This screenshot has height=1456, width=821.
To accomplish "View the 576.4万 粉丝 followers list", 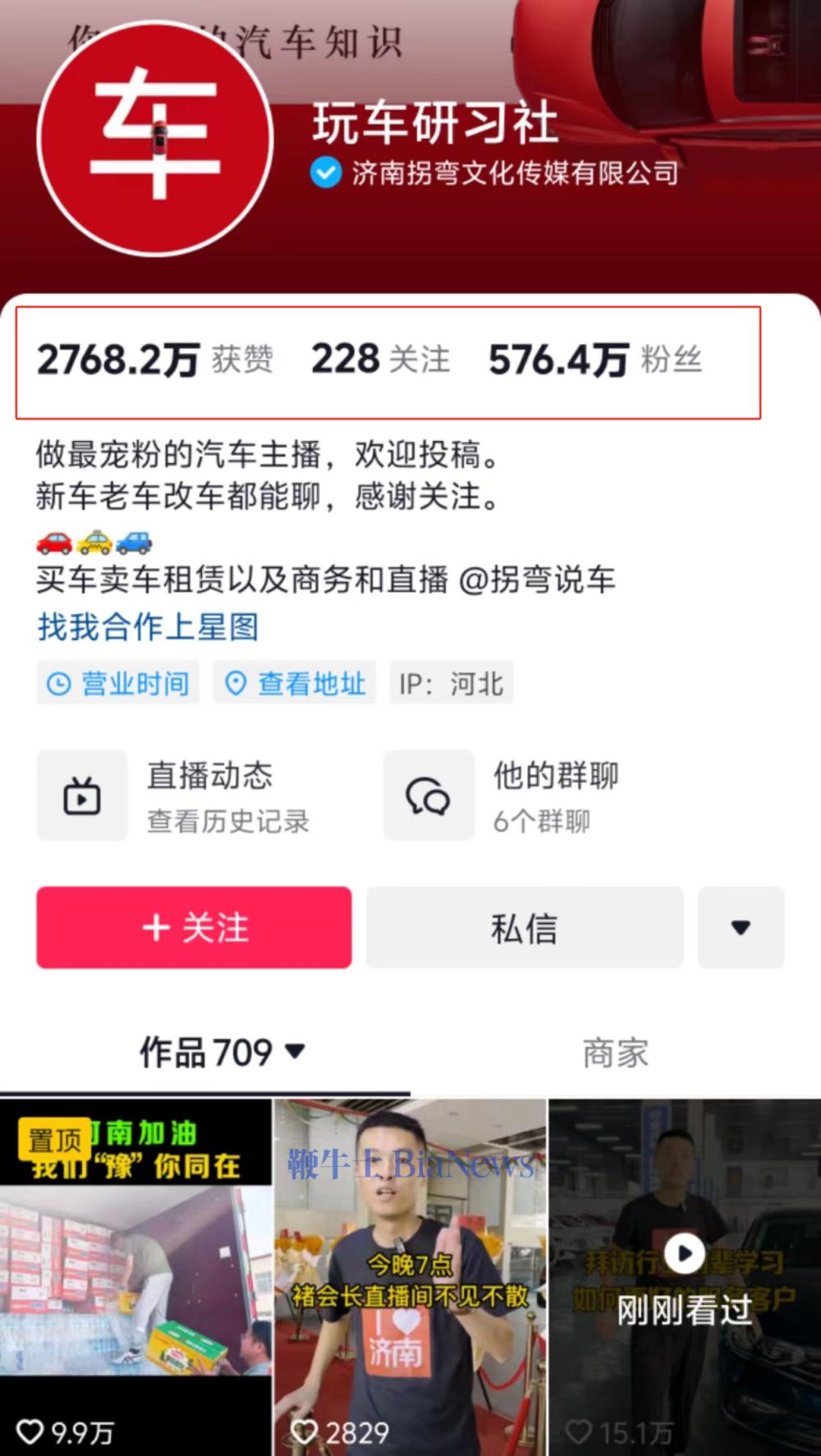I will (x=595, y=360).
